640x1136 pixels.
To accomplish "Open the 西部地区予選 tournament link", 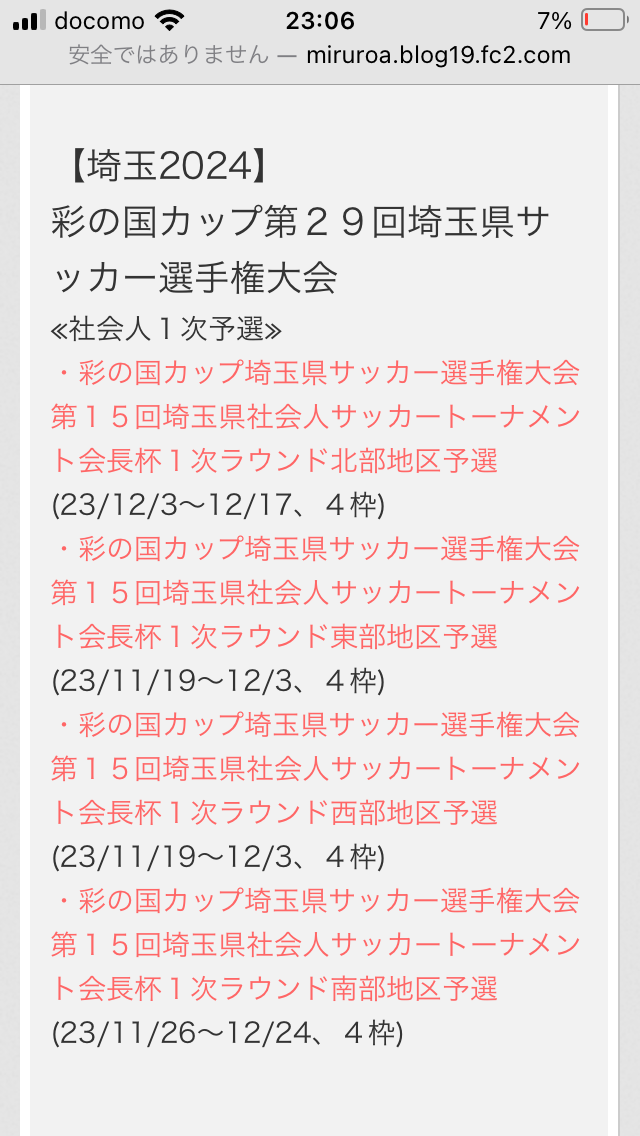I will (315, 770).
